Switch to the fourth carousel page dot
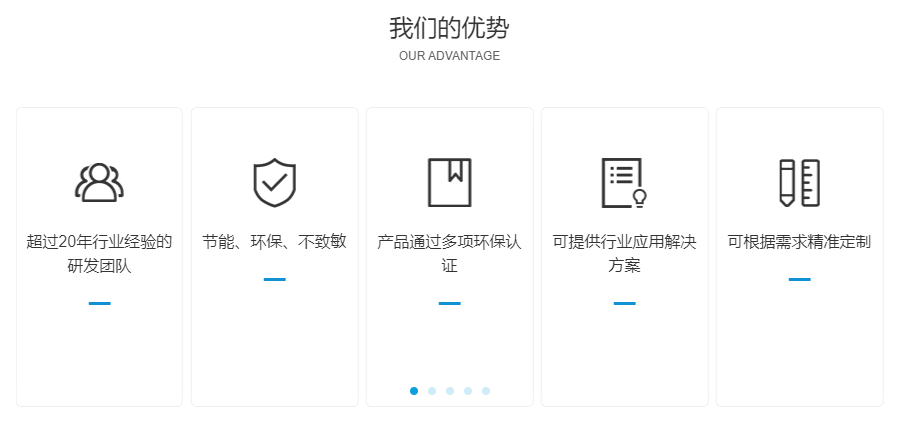 coord(468,391)
